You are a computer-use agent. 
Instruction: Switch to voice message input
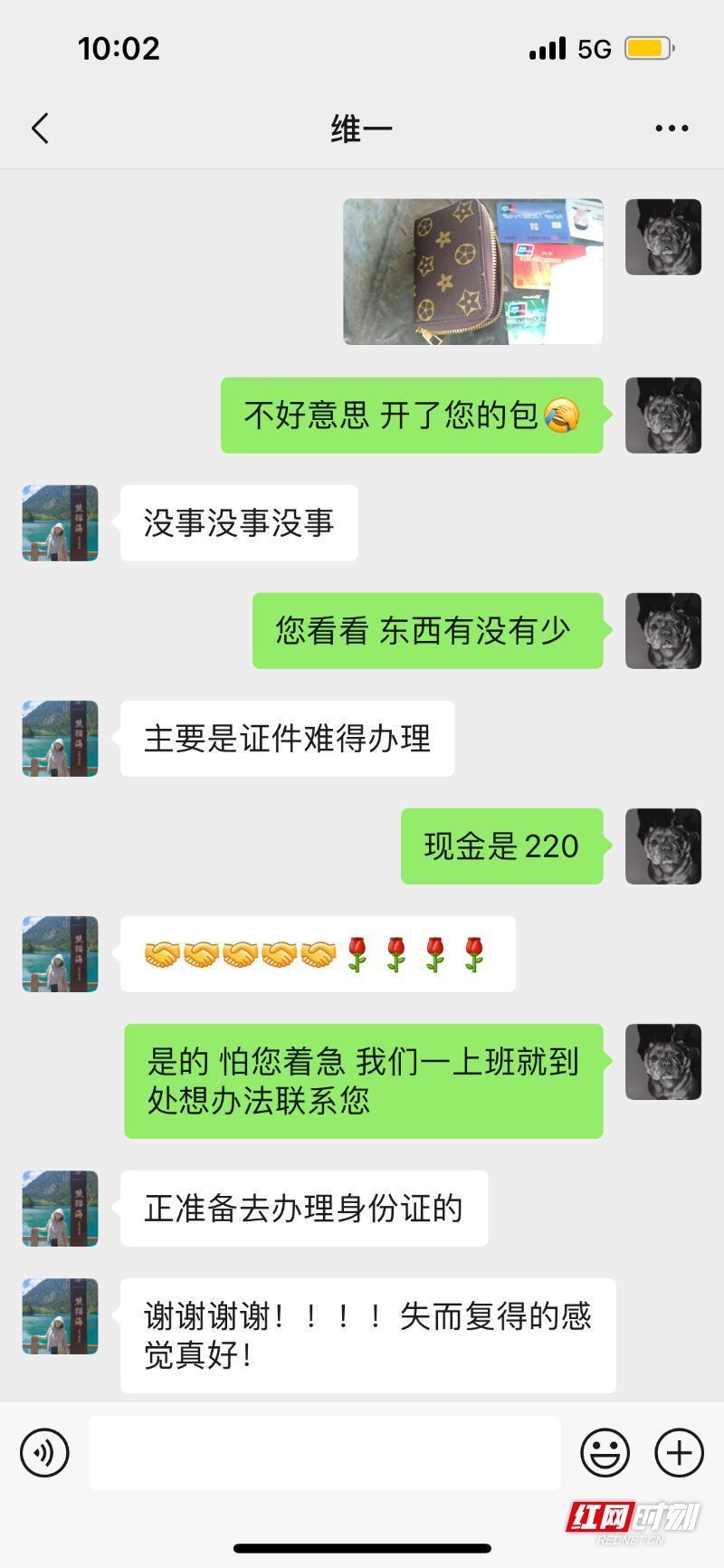tap(44, 1453)
